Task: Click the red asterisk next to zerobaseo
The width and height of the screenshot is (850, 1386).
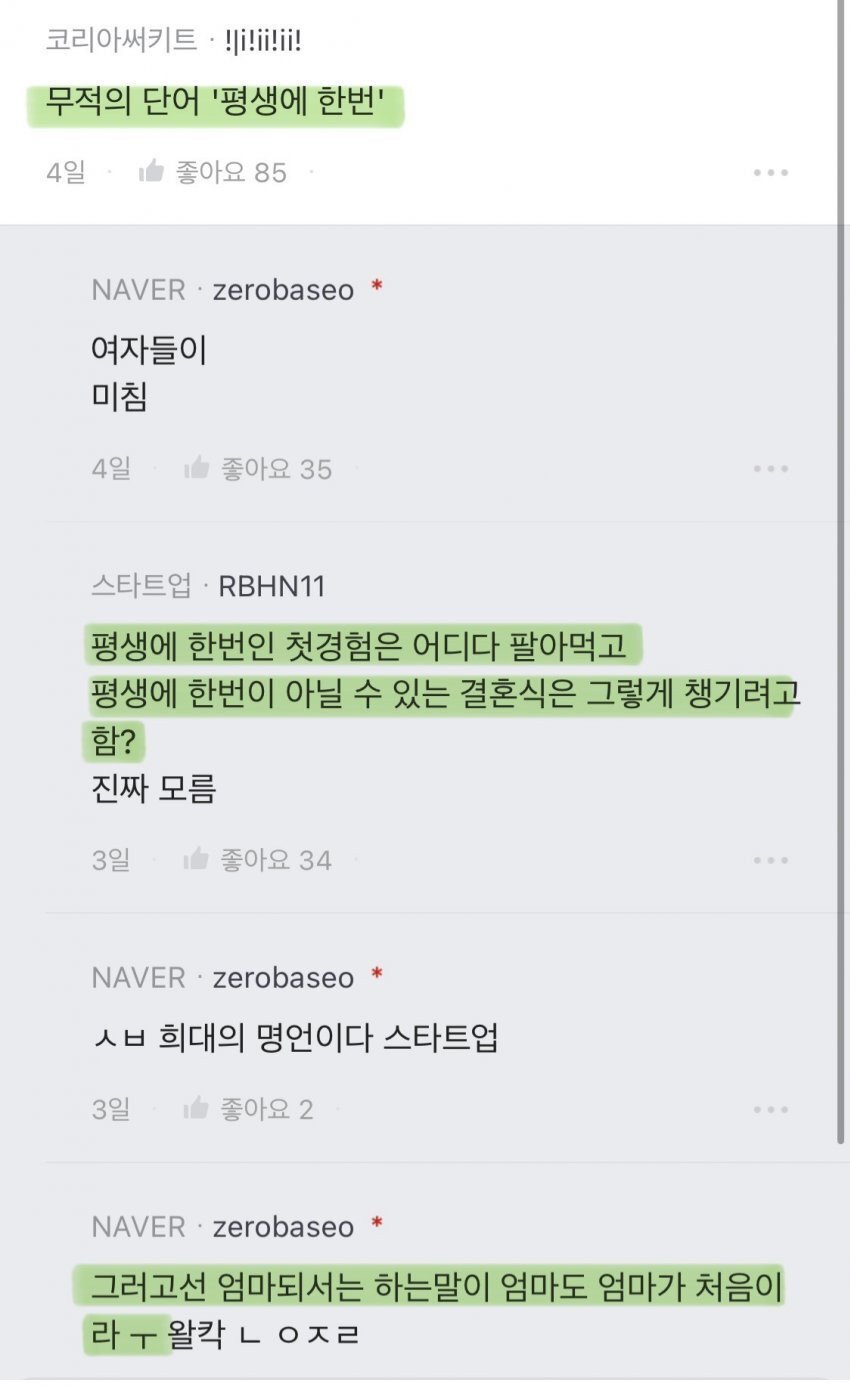Action: pos(376,286)
